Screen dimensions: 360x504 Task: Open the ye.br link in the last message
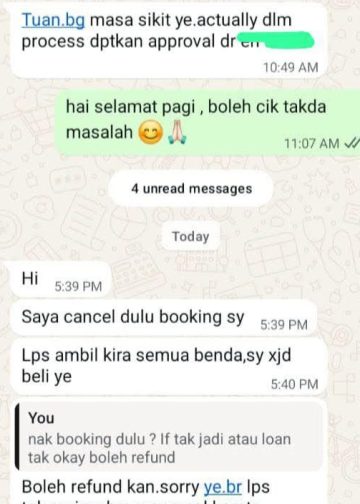coord(223,487)
